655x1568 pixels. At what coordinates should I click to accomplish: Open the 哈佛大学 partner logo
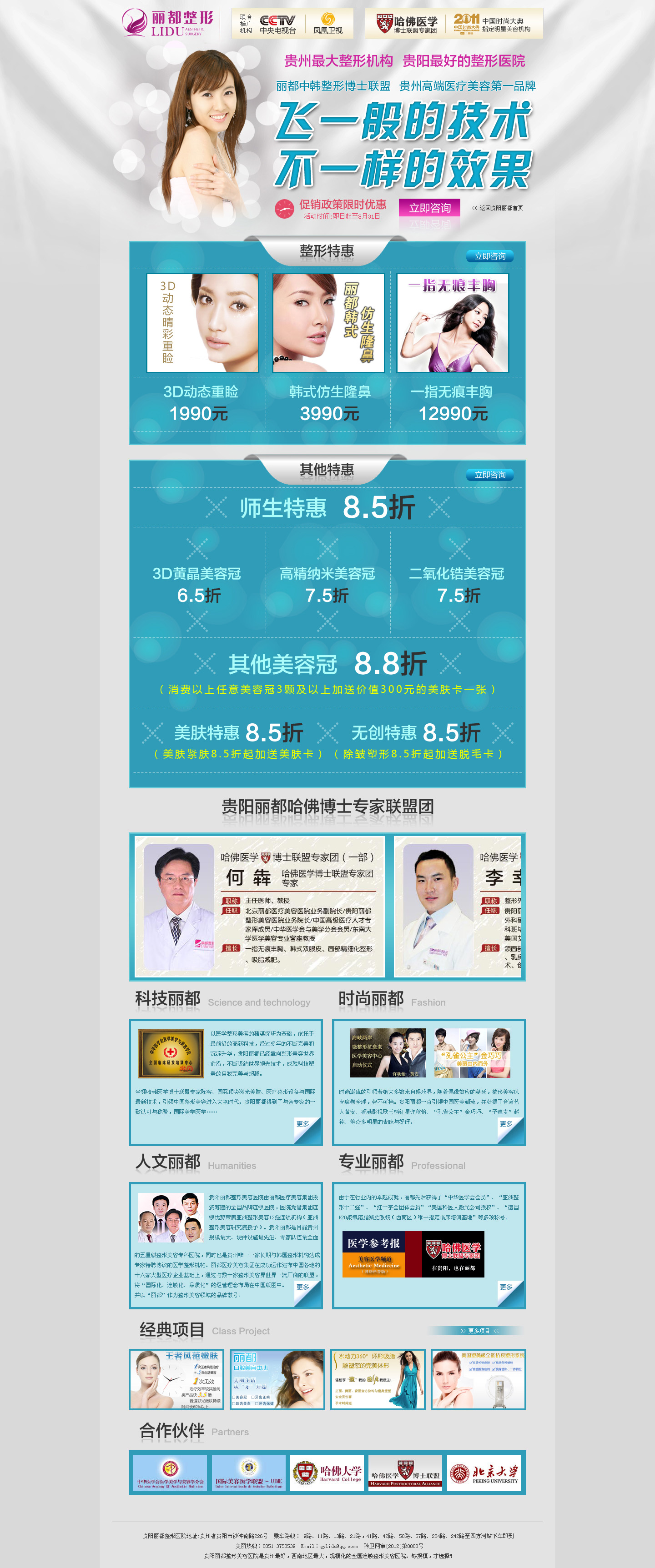pyautogui.click(x=327, y=1473)
